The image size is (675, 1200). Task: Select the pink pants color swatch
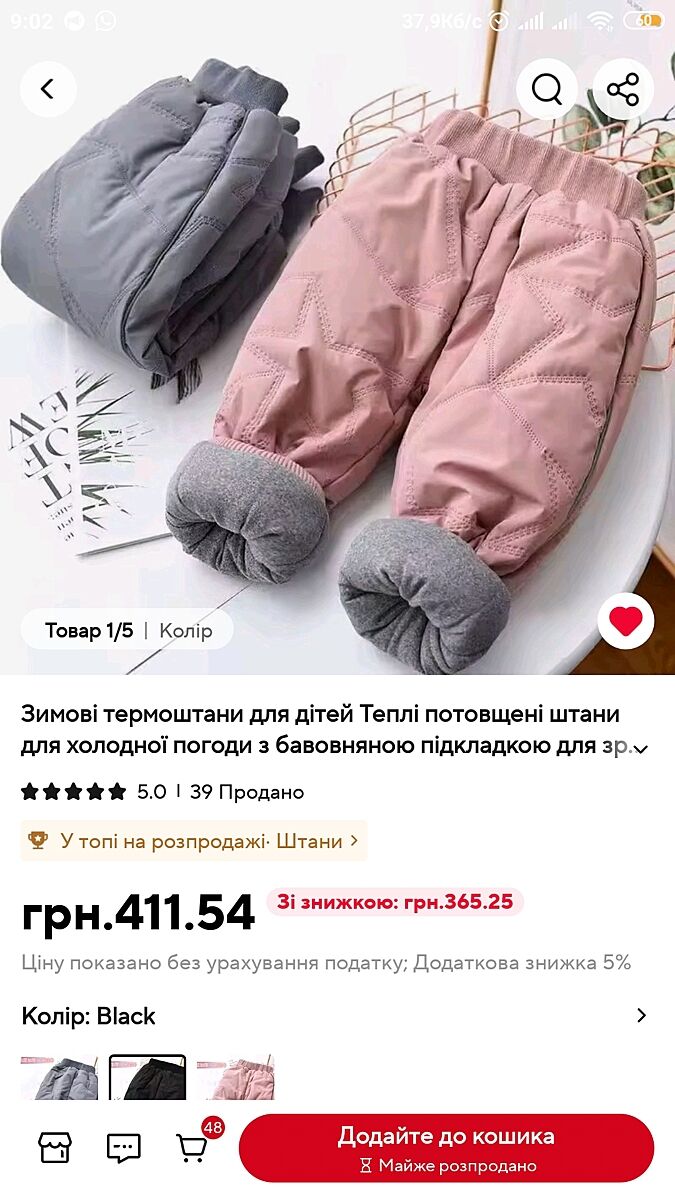coord(235,1078)
